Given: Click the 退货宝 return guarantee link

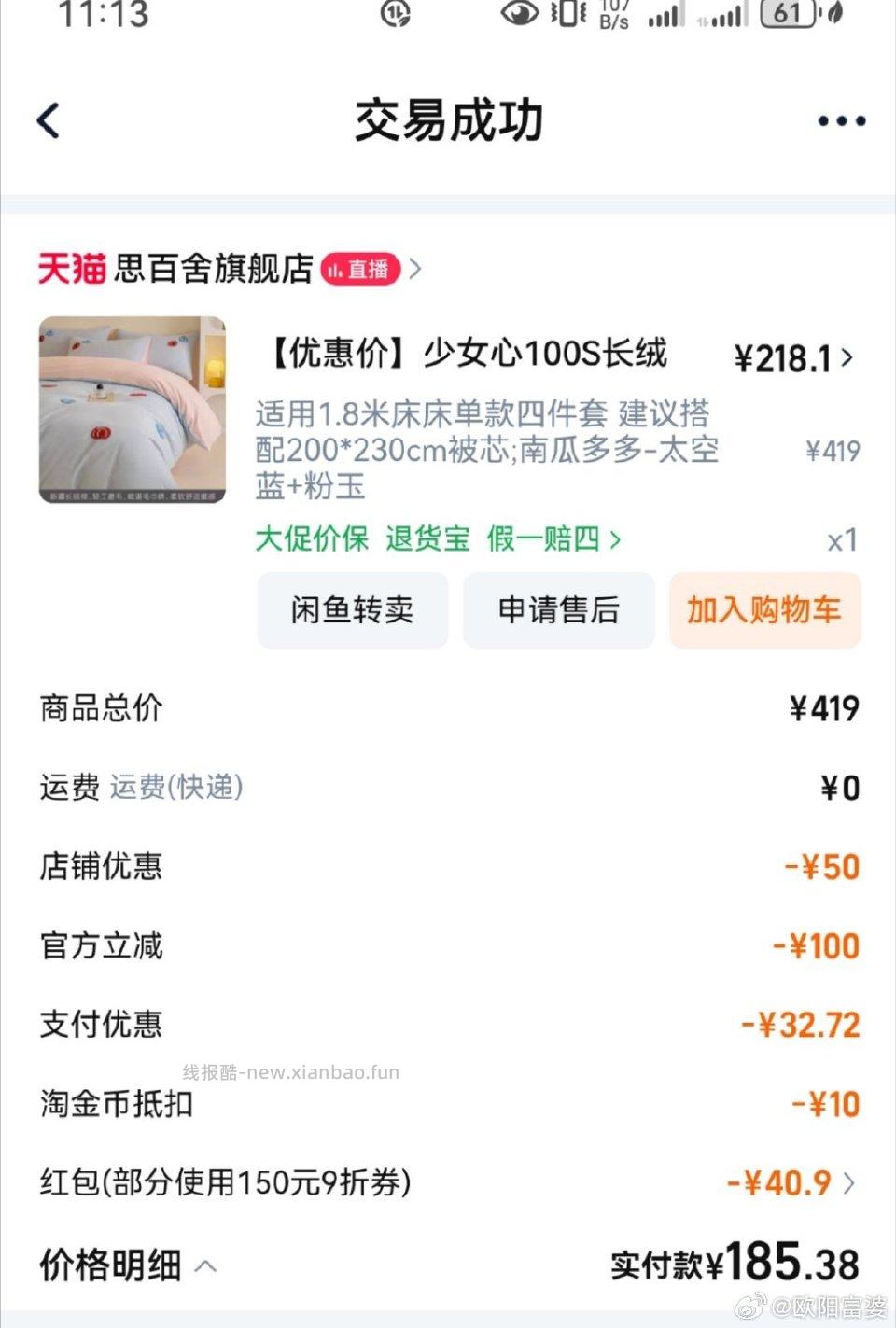Looking at the screenshot, I should point(427,539).
